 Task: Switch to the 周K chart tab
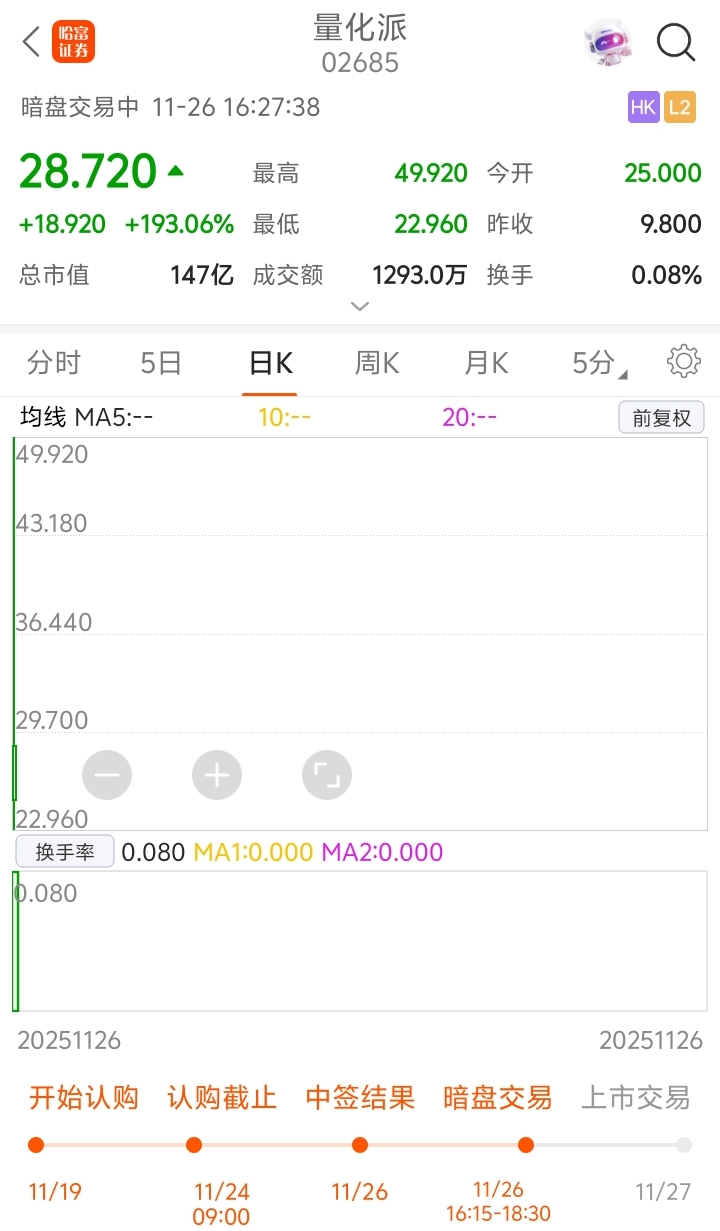pos(377,363)
